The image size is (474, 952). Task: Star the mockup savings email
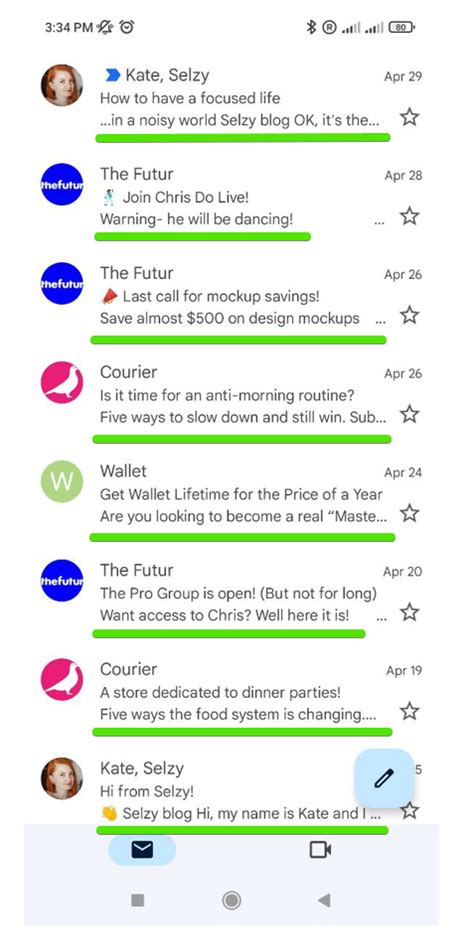[410, 315]
